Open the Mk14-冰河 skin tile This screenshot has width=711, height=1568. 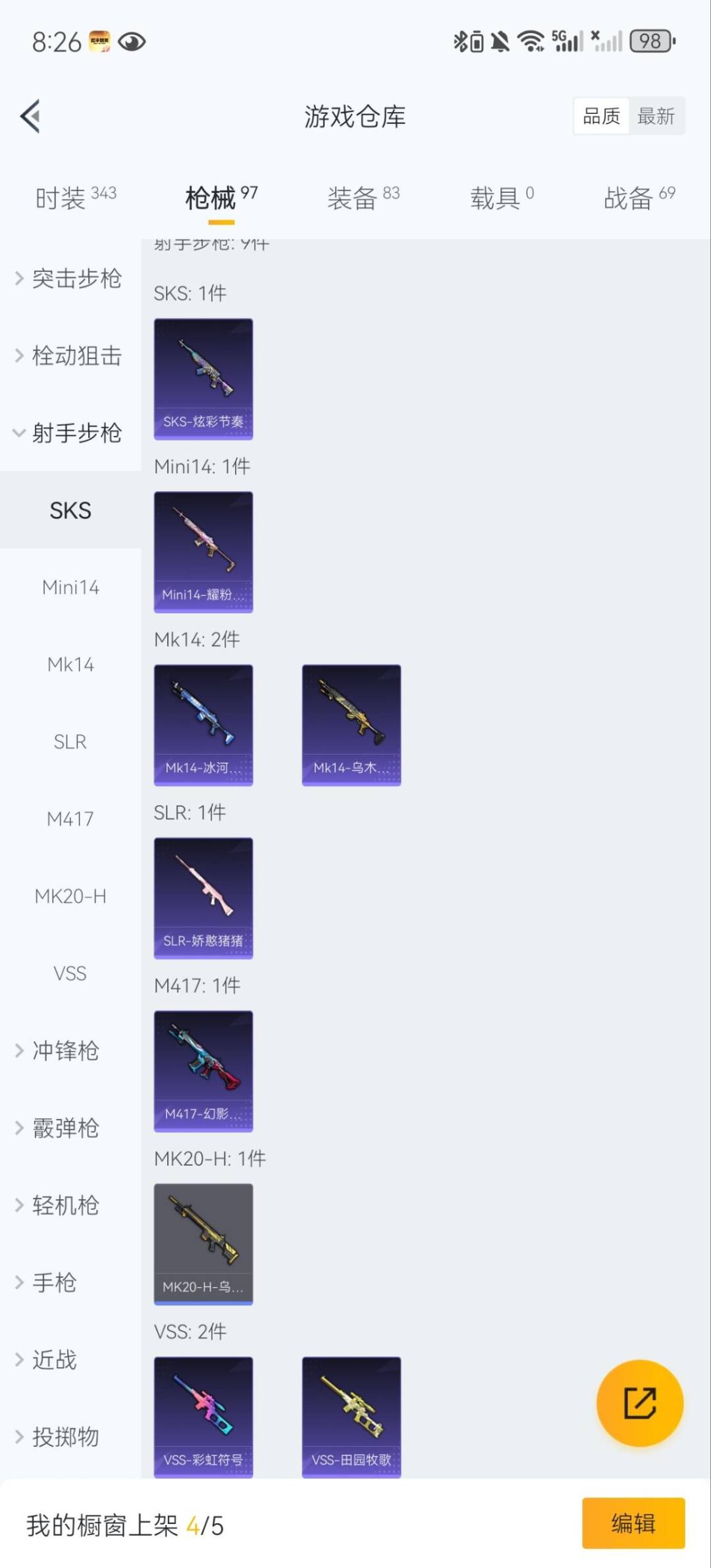pos(203,724)
